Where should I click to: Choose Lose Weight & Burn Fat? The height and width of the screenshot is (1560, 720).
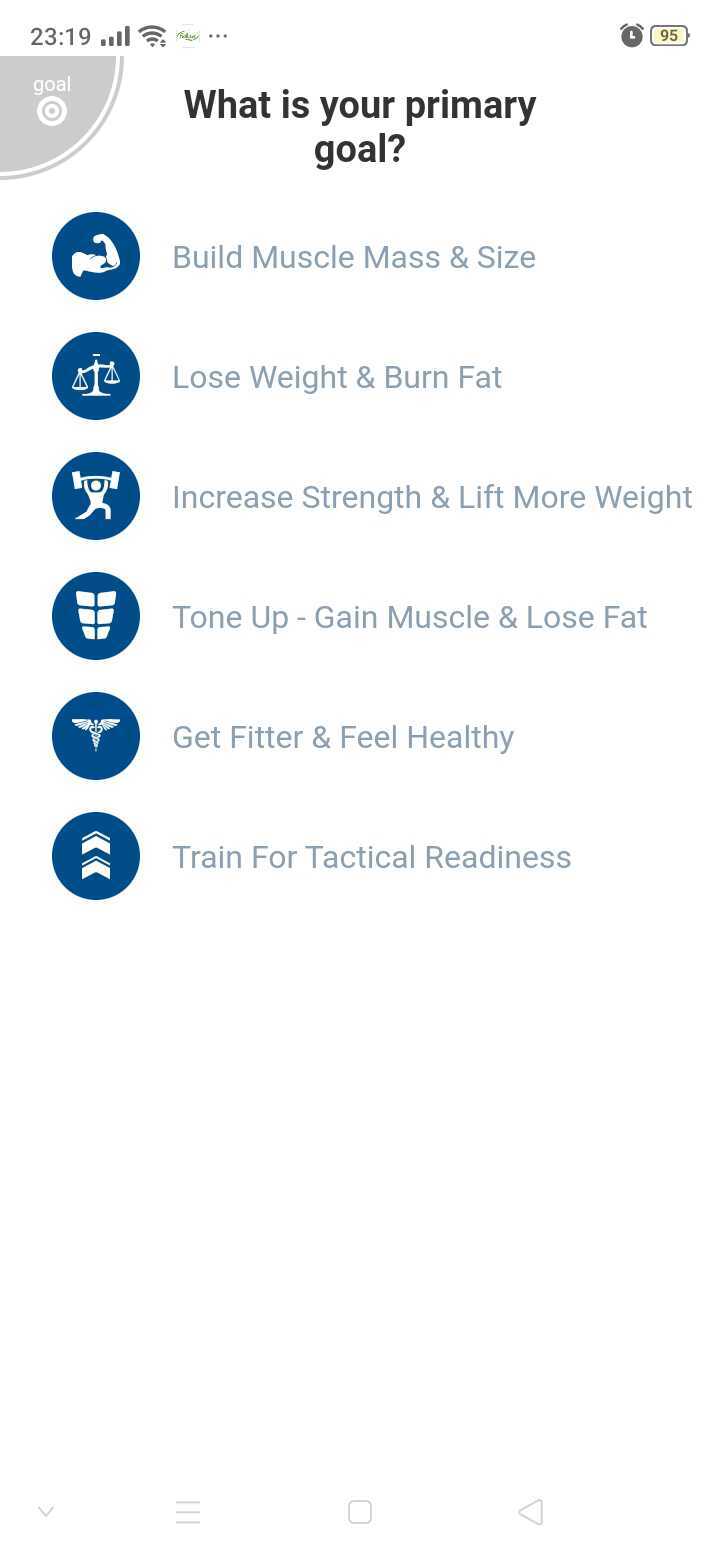tap(337, 377)
